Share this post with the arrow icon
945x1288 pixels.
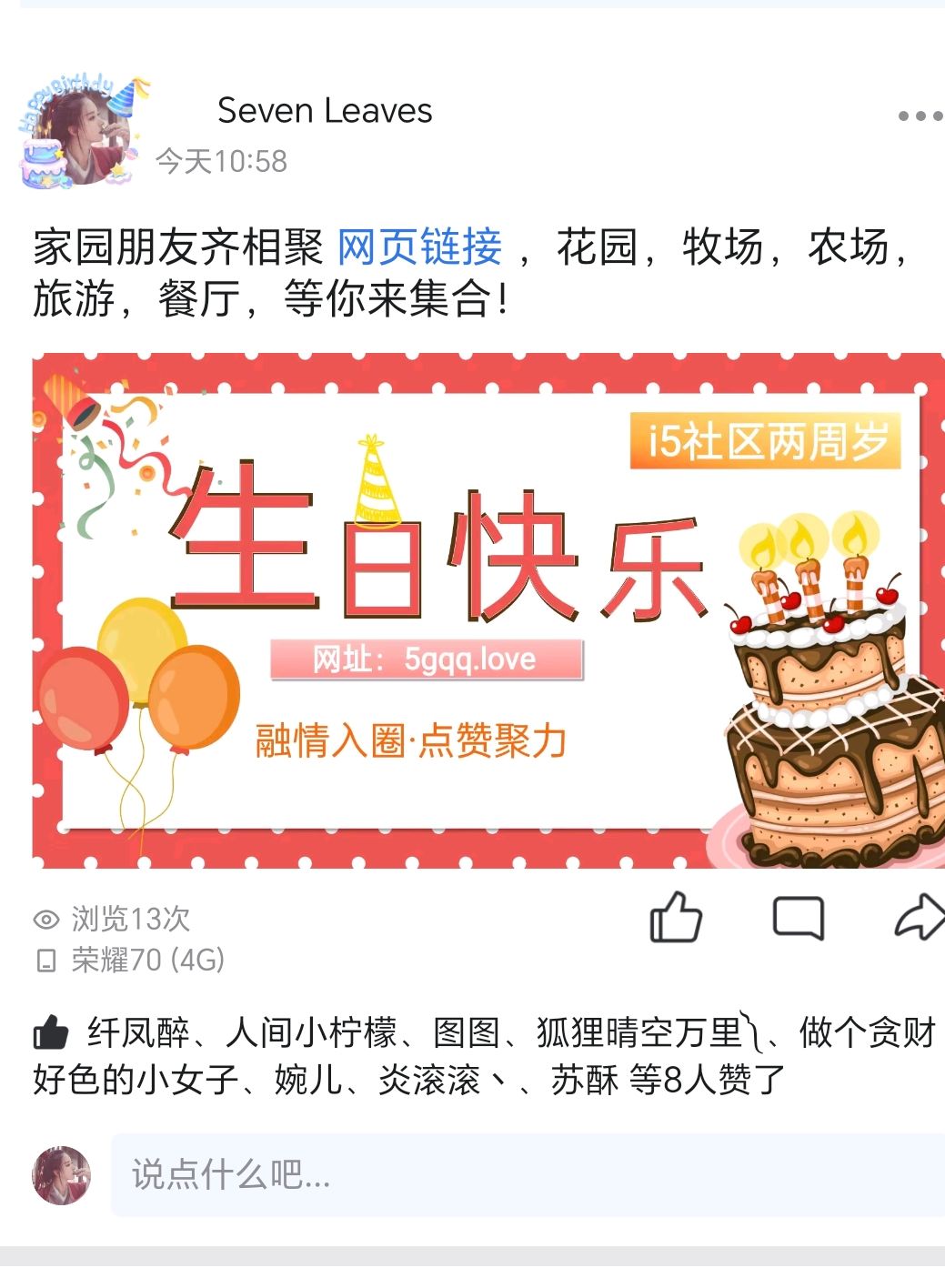(919, 917)
